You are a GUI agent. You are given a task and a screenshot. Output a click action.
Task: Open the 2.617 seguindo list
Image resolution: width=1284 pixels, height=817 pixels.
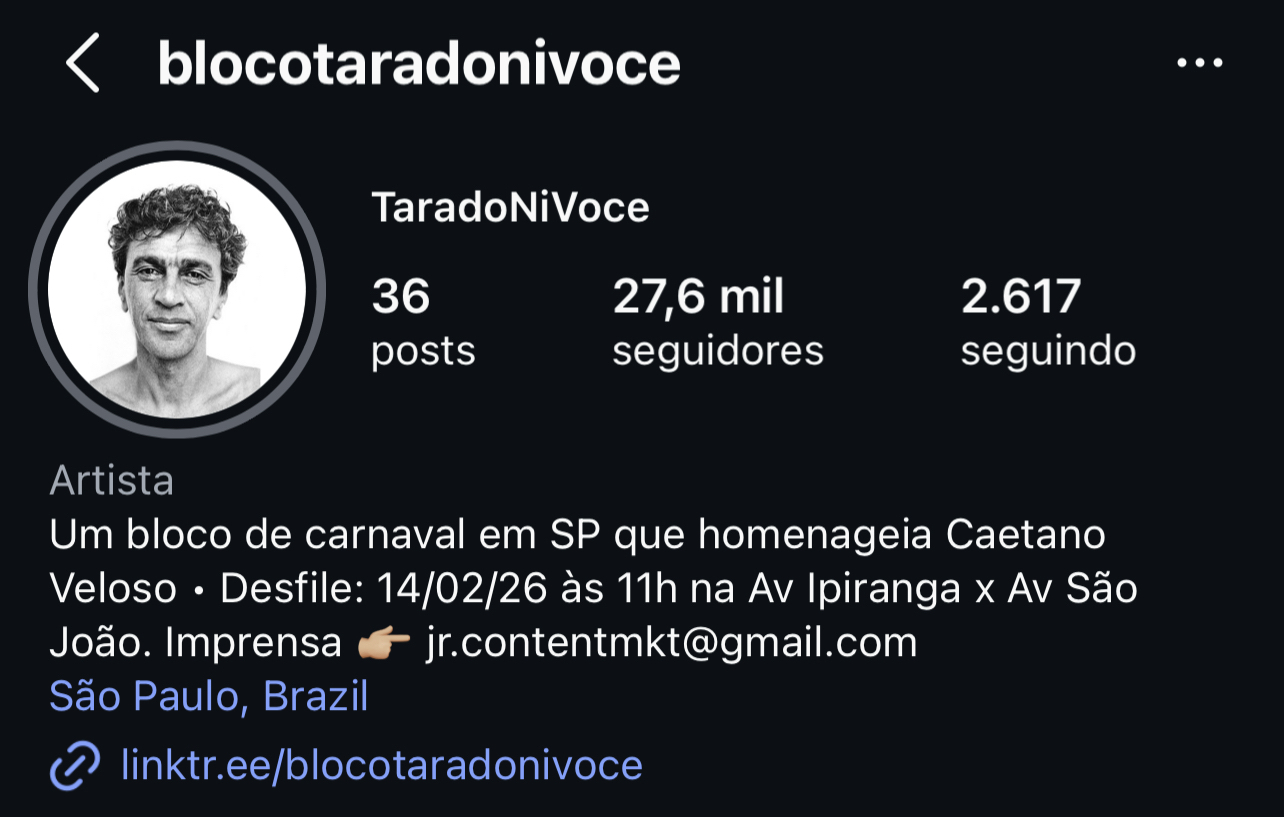pyautogui.click(x=1047, y=322)
